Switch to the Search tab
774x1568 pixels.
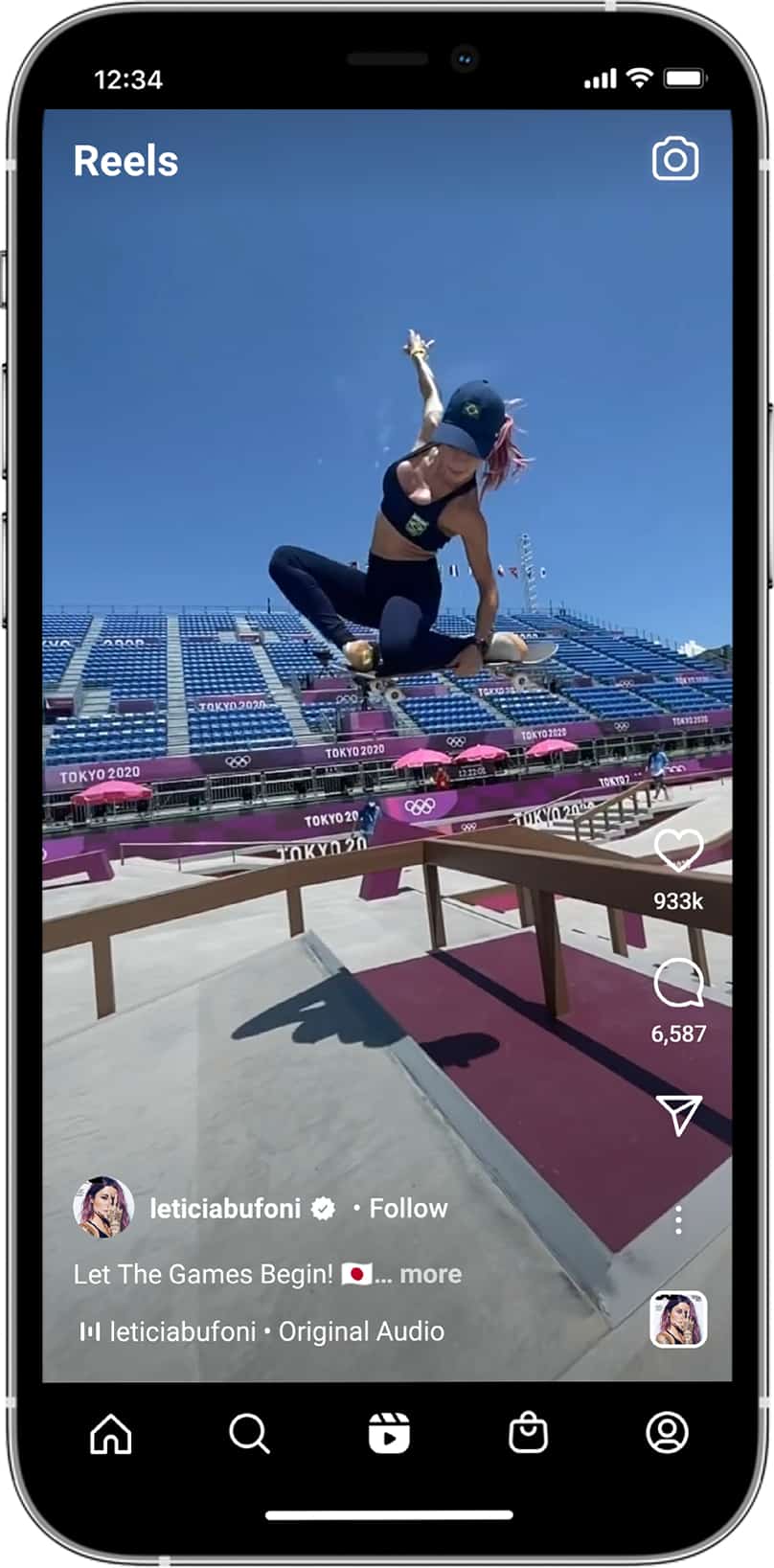tap(249, 1434)
